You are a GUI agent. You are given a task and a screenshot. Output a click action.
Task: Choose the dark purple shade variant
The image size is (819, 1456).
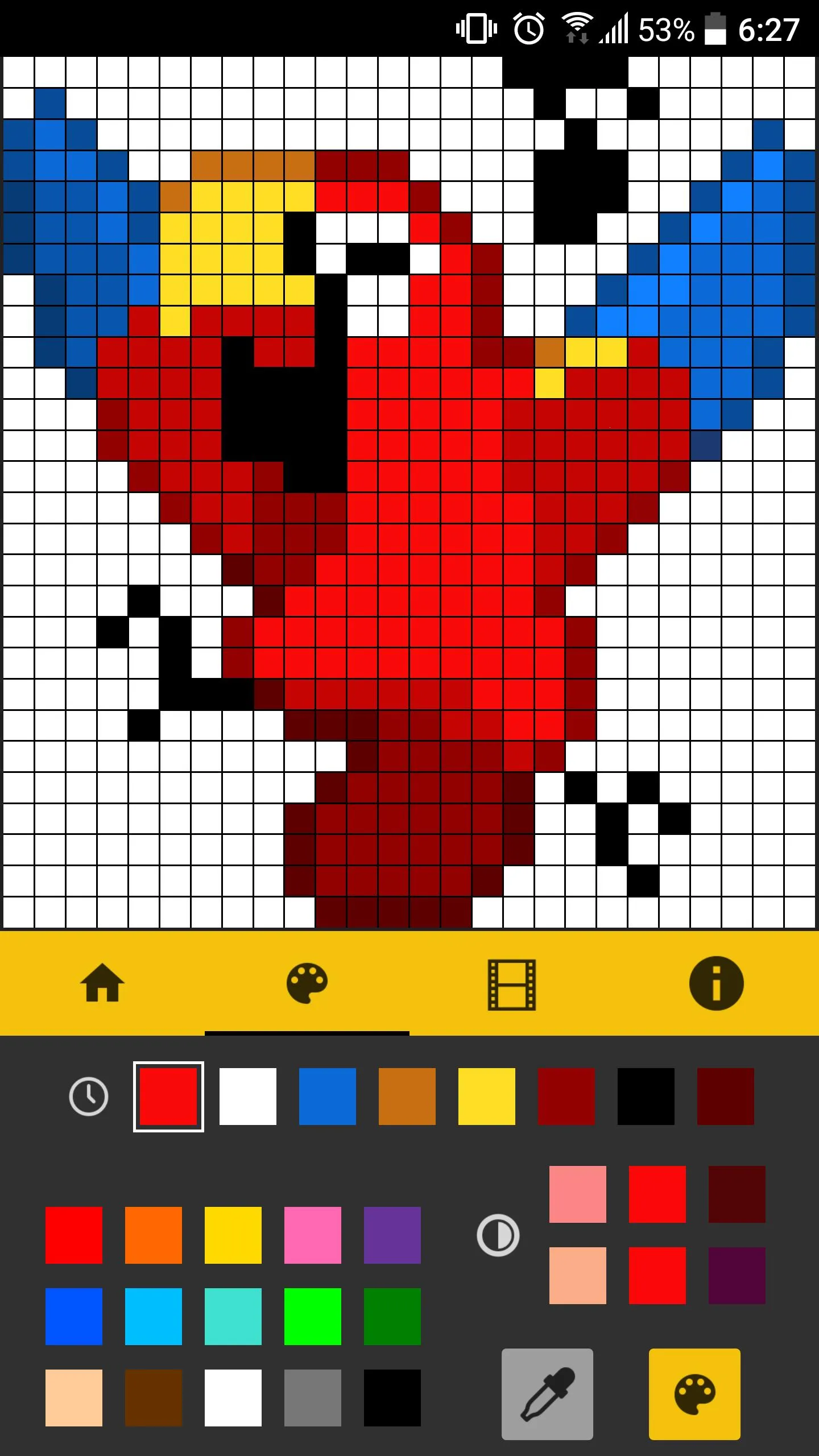click(737, 1276)
